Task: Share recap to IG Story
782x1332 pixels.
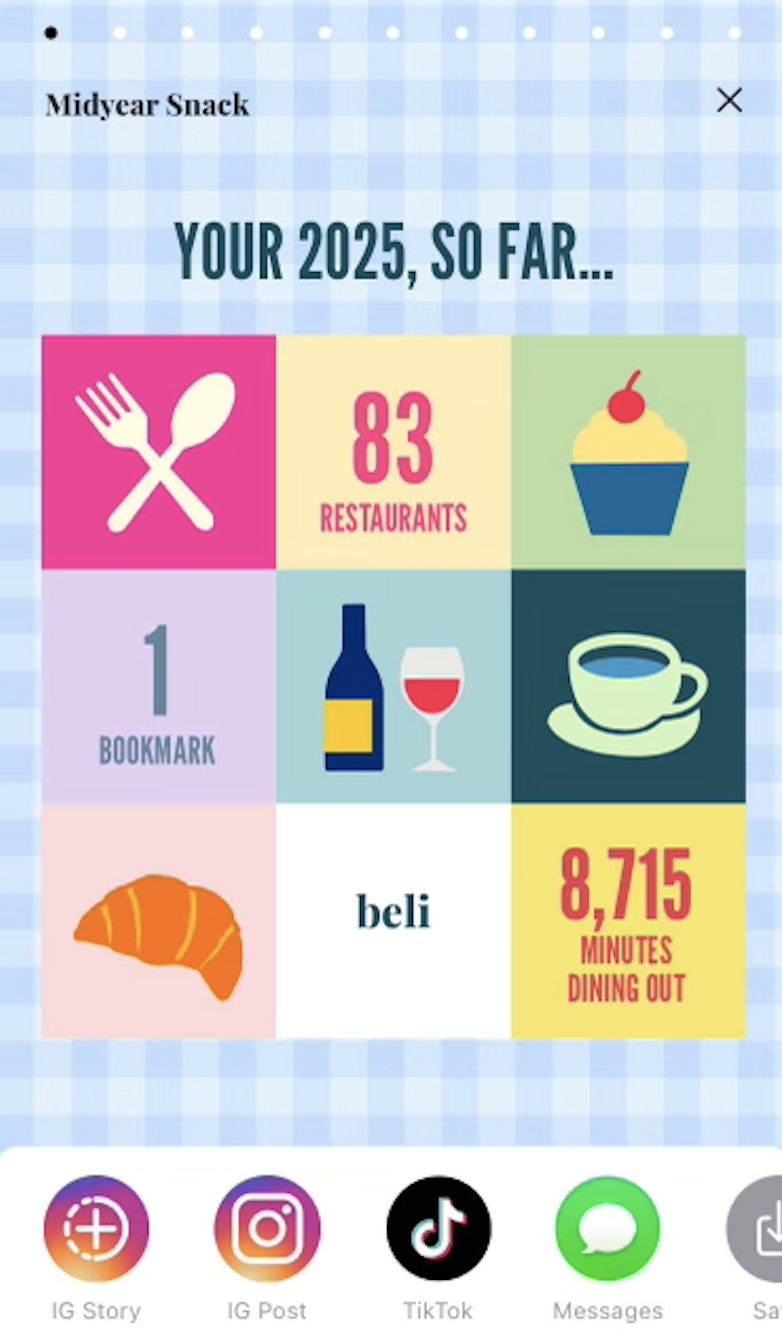Action: [x=96, y=1228]
